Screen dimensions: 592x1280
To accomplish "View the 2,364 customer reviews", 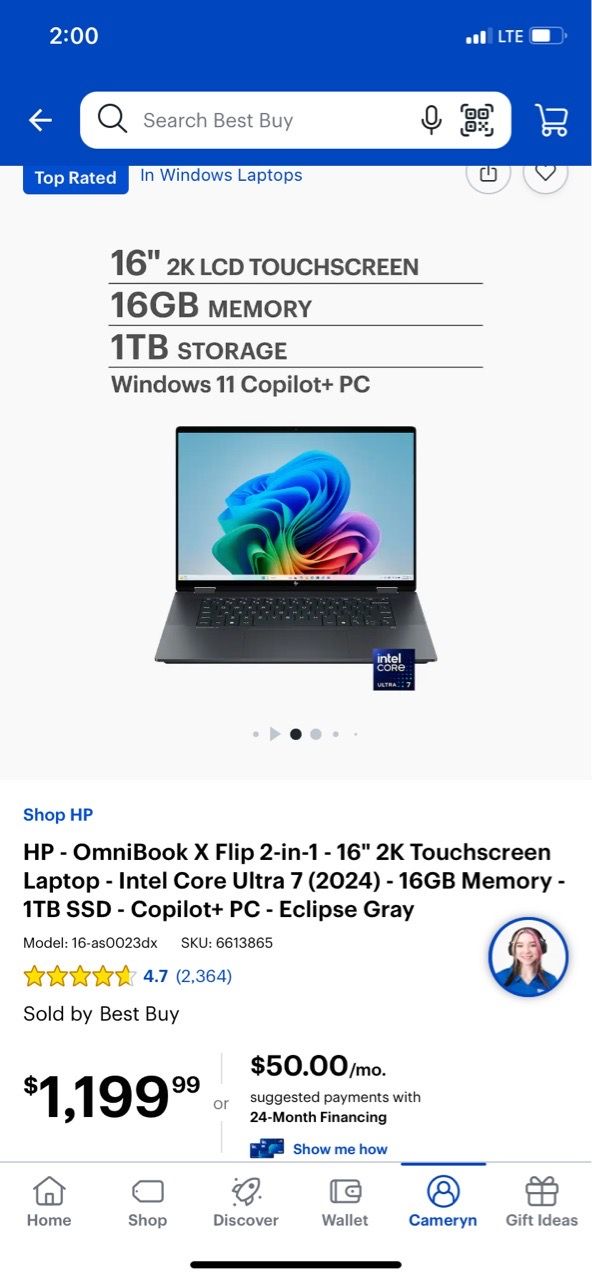I will coord(204,976).
